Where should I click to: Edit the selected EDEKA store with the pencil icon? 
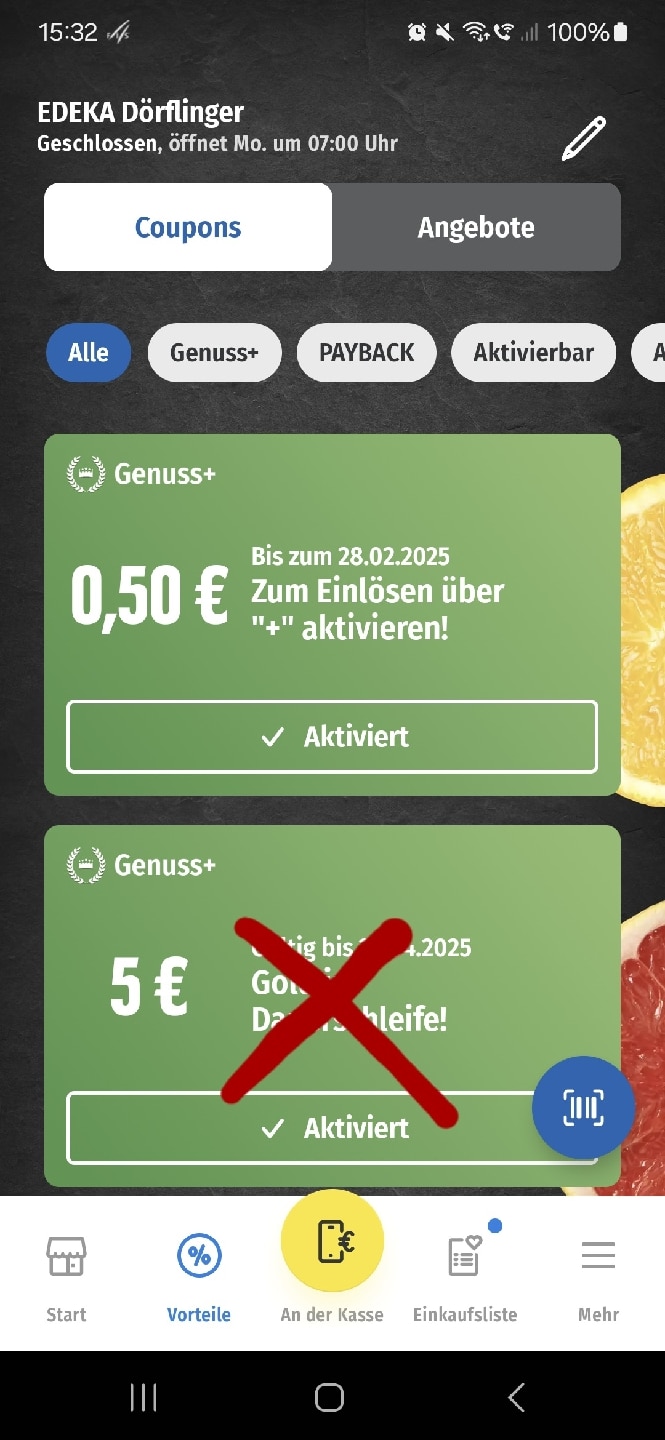[583, 139]
